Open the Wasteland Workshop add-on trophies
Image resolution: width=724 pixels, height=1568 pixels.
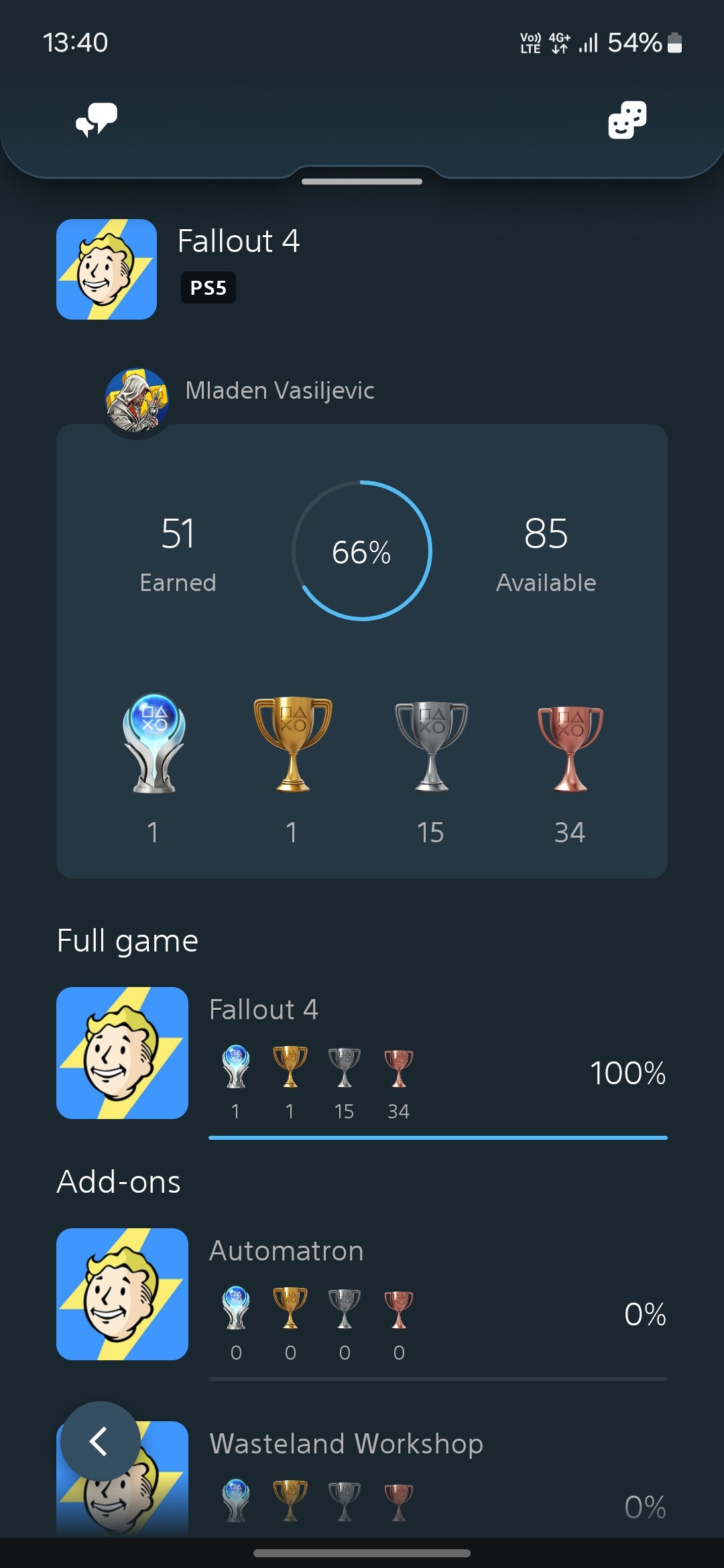[x=362, y=1478]
